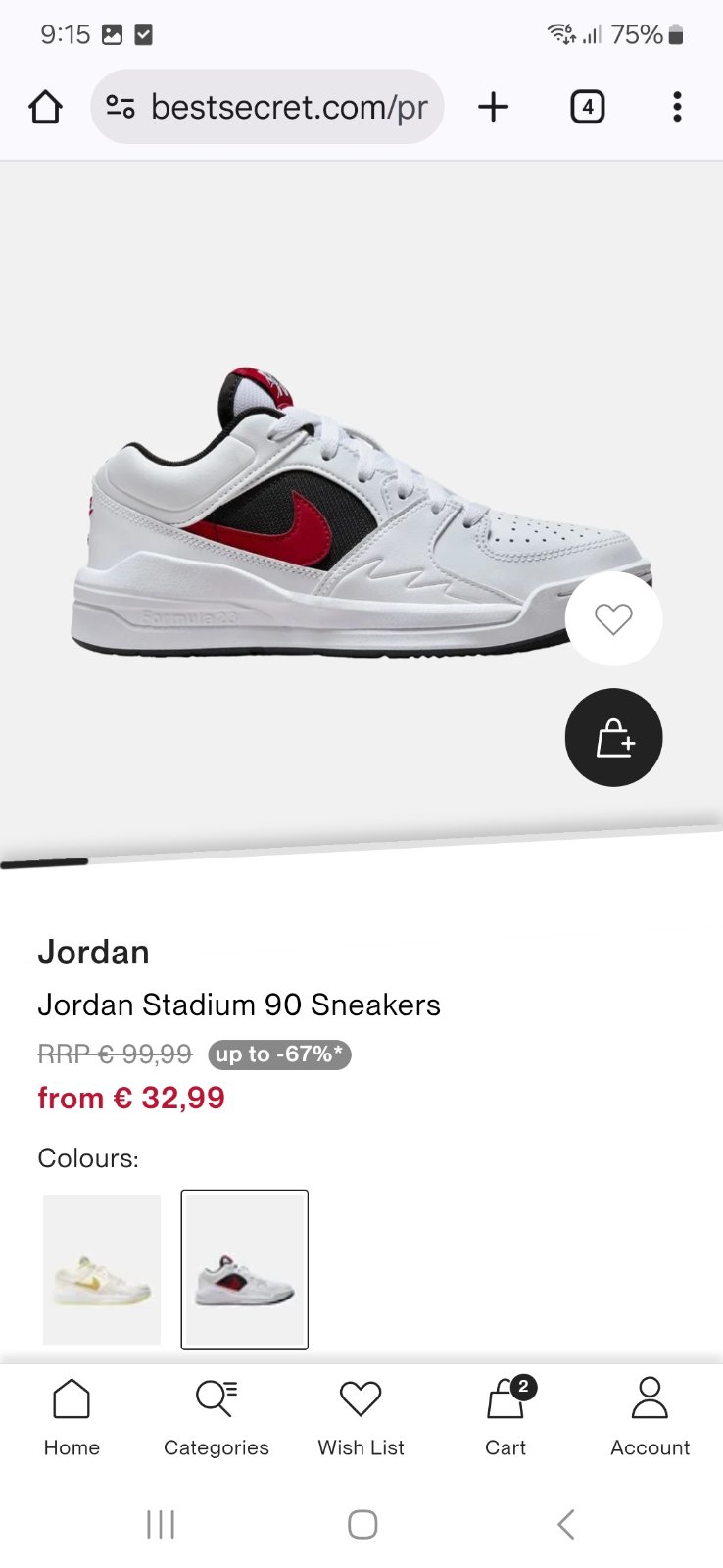The image size is (723, 1568).
Task: Go to the Home tab
Action: tap(72, 1416)
